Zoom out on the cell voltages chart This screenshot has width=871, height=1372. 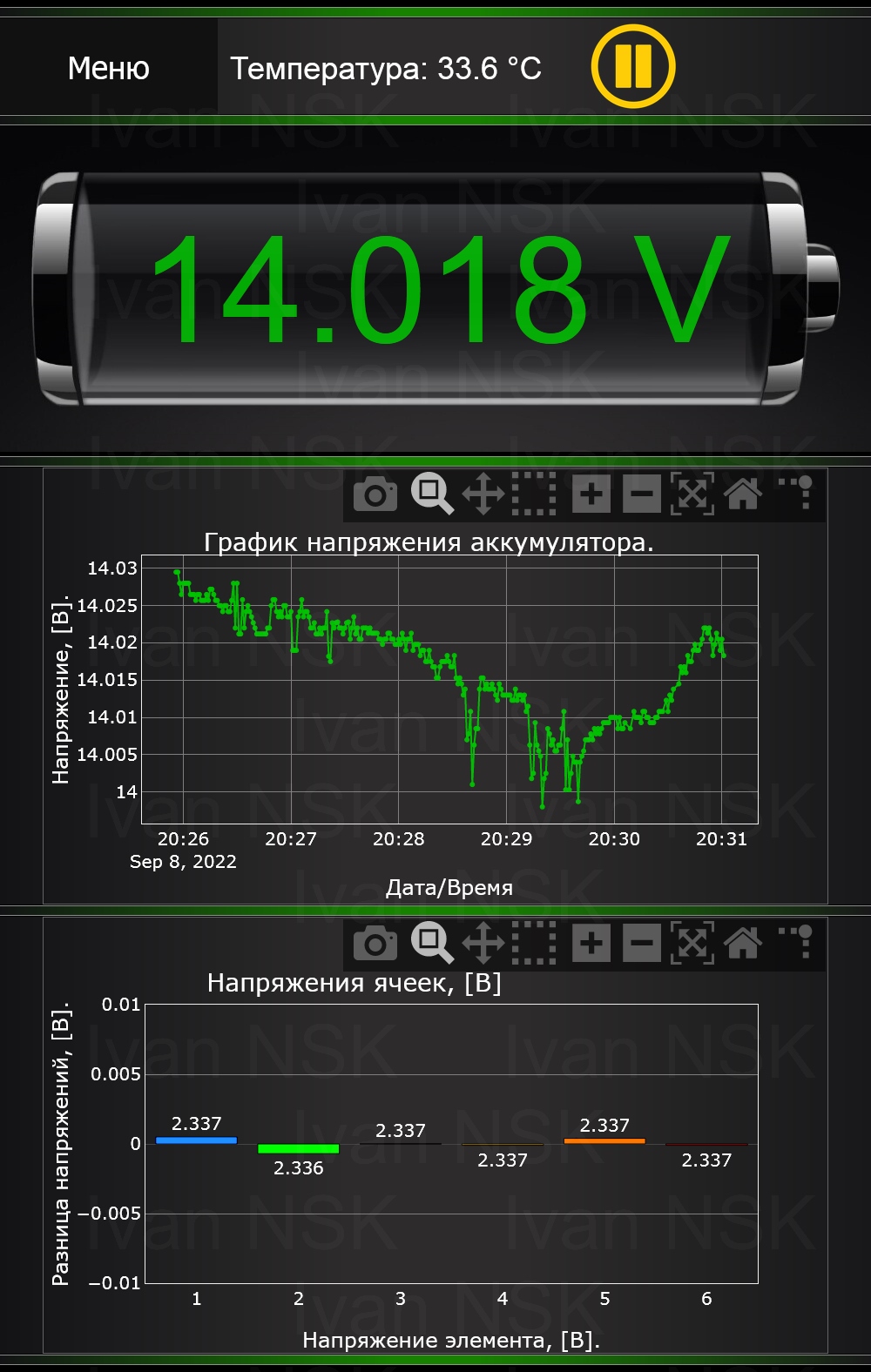point(642,944)
